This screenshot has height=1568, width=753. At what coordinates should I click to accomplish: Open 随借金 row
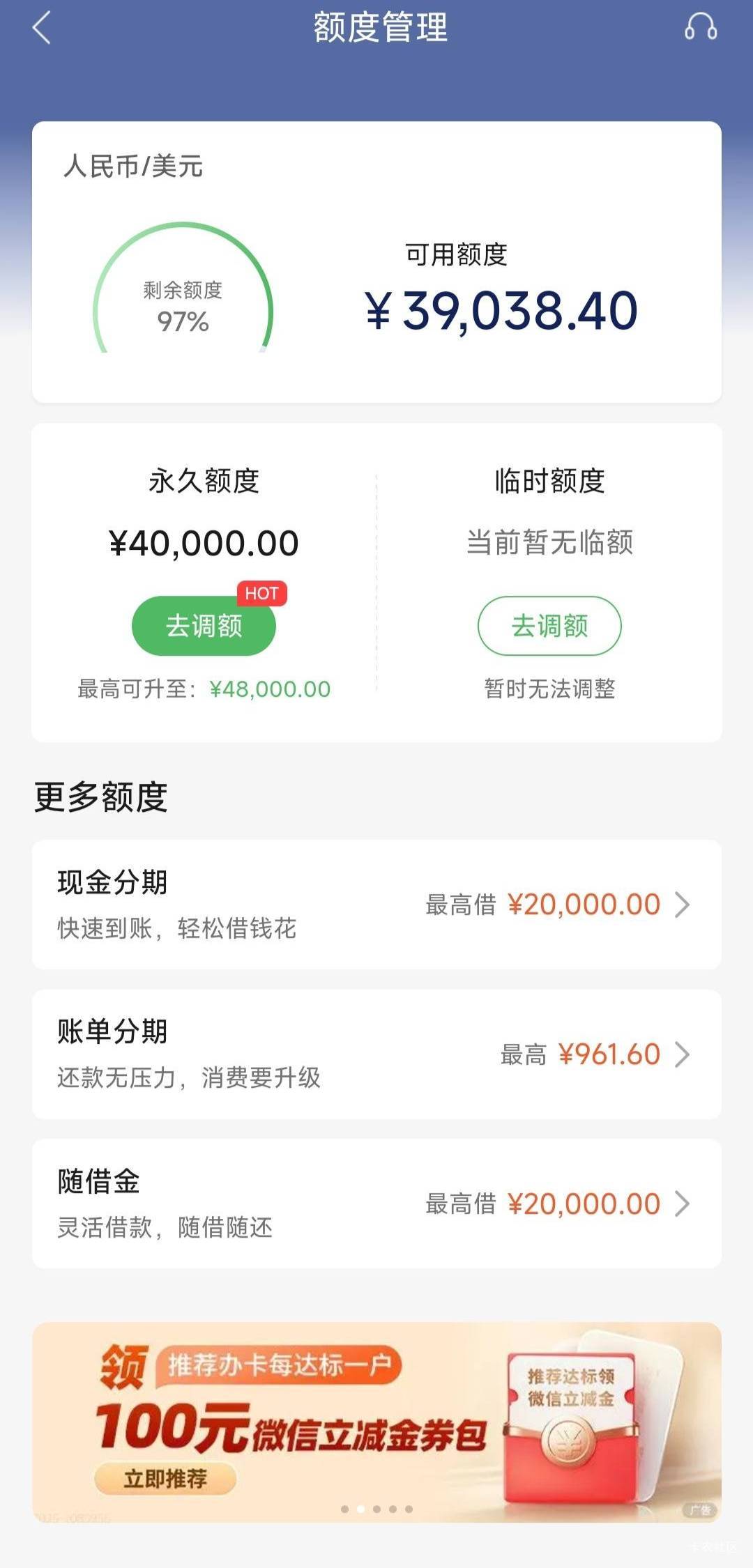pyautogui.click(x=376, y=1204)
